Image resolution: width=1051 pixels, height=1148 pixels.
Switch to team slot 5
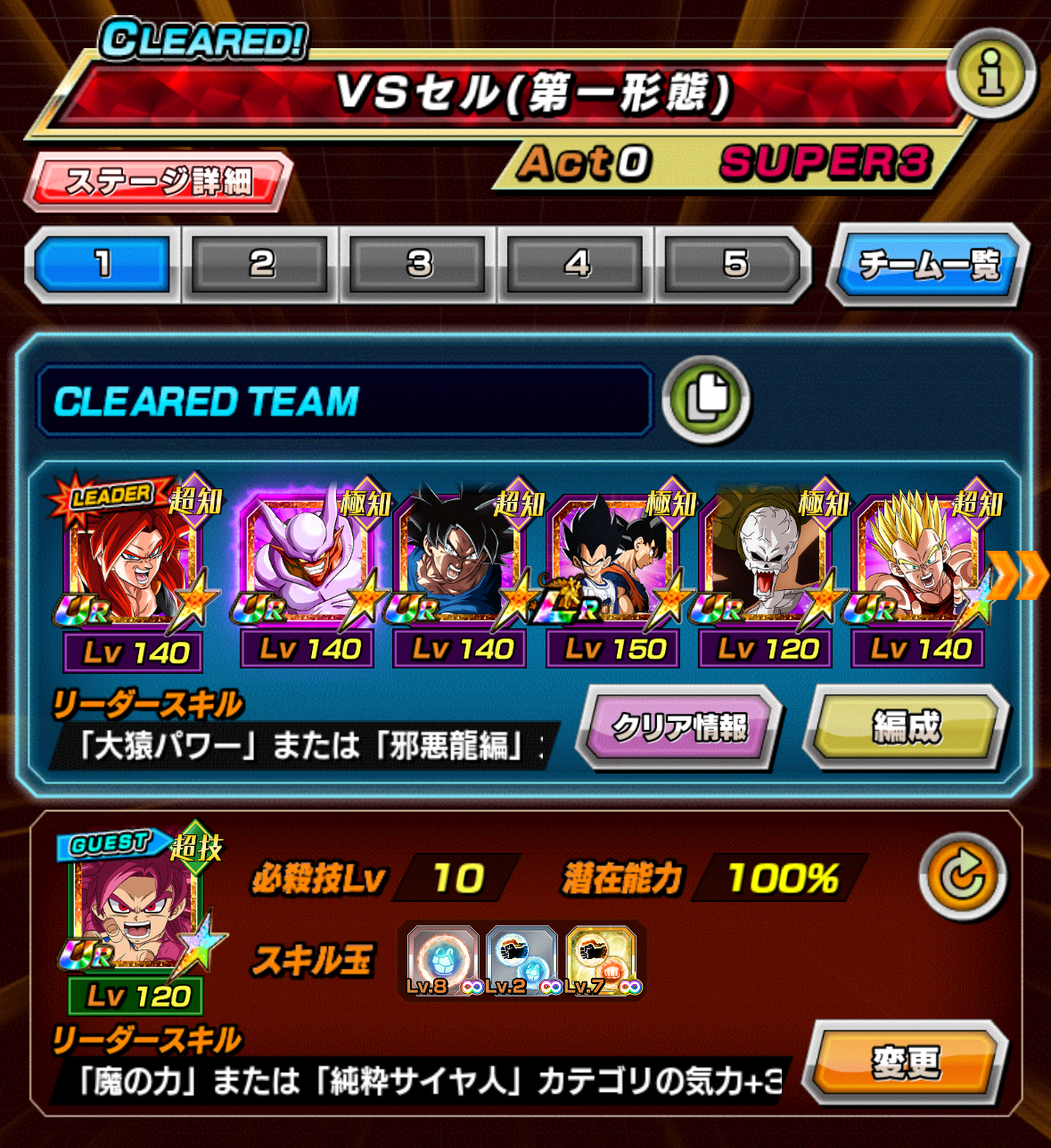point(734,264)
